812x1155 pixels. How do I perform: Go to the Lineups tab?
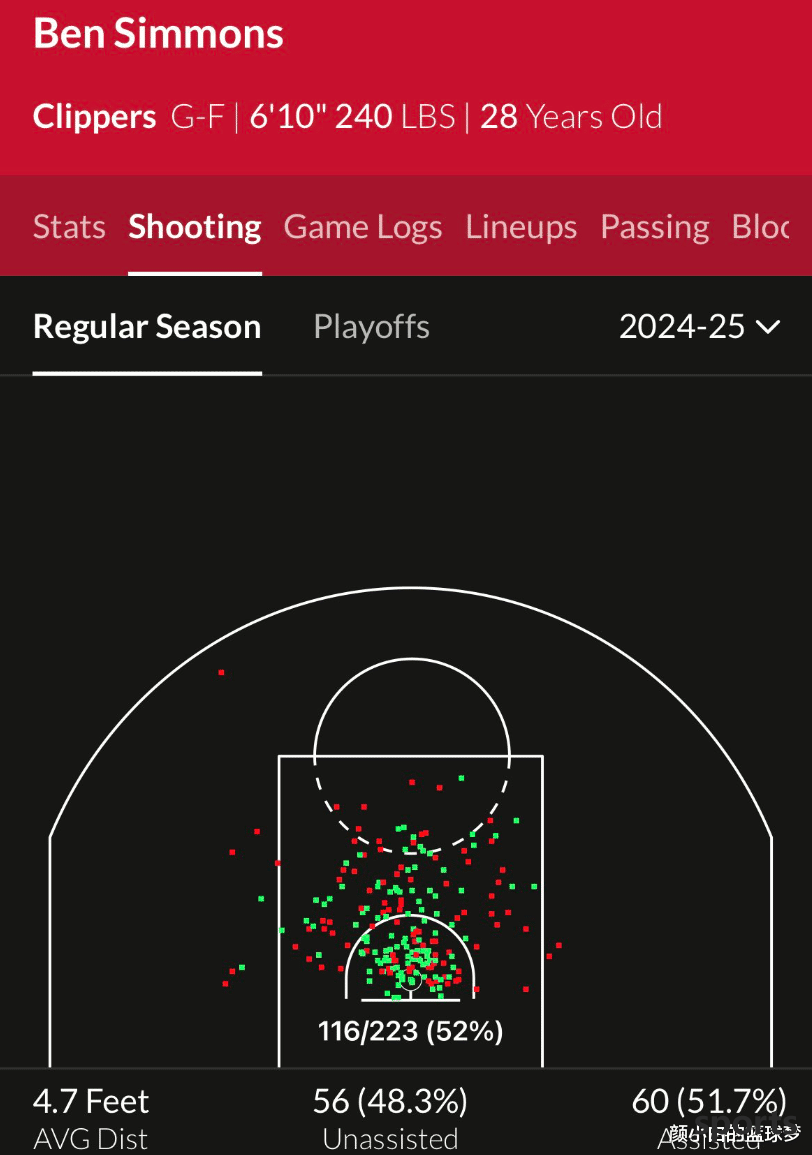tap(521, 227)
